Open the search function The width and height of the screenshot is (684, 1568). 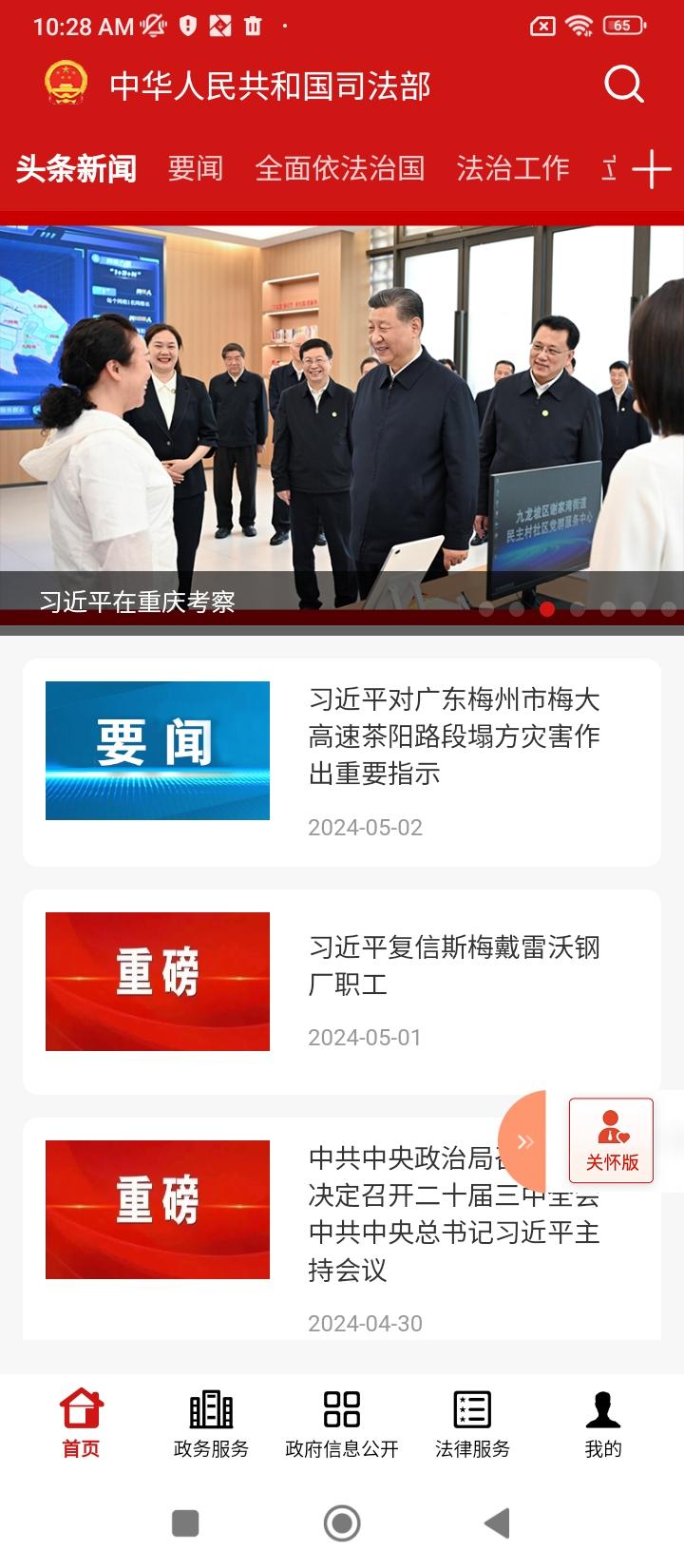[x=622, y=84]
